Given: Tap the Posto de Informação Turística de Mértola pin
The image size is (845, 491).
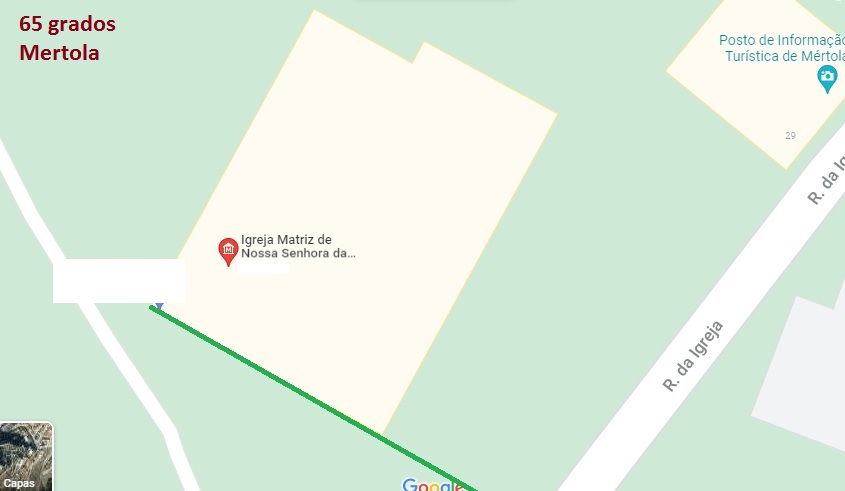Looking at the screenshot, I should point(827,78).
